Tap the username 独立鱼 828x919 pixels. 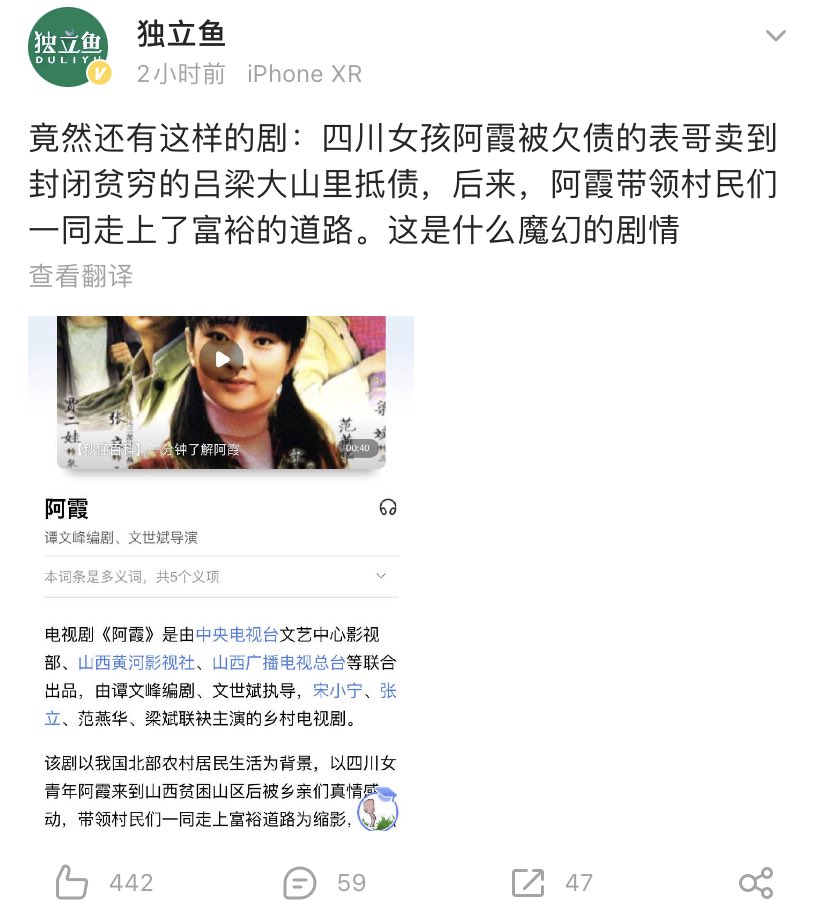coord(181,33)
